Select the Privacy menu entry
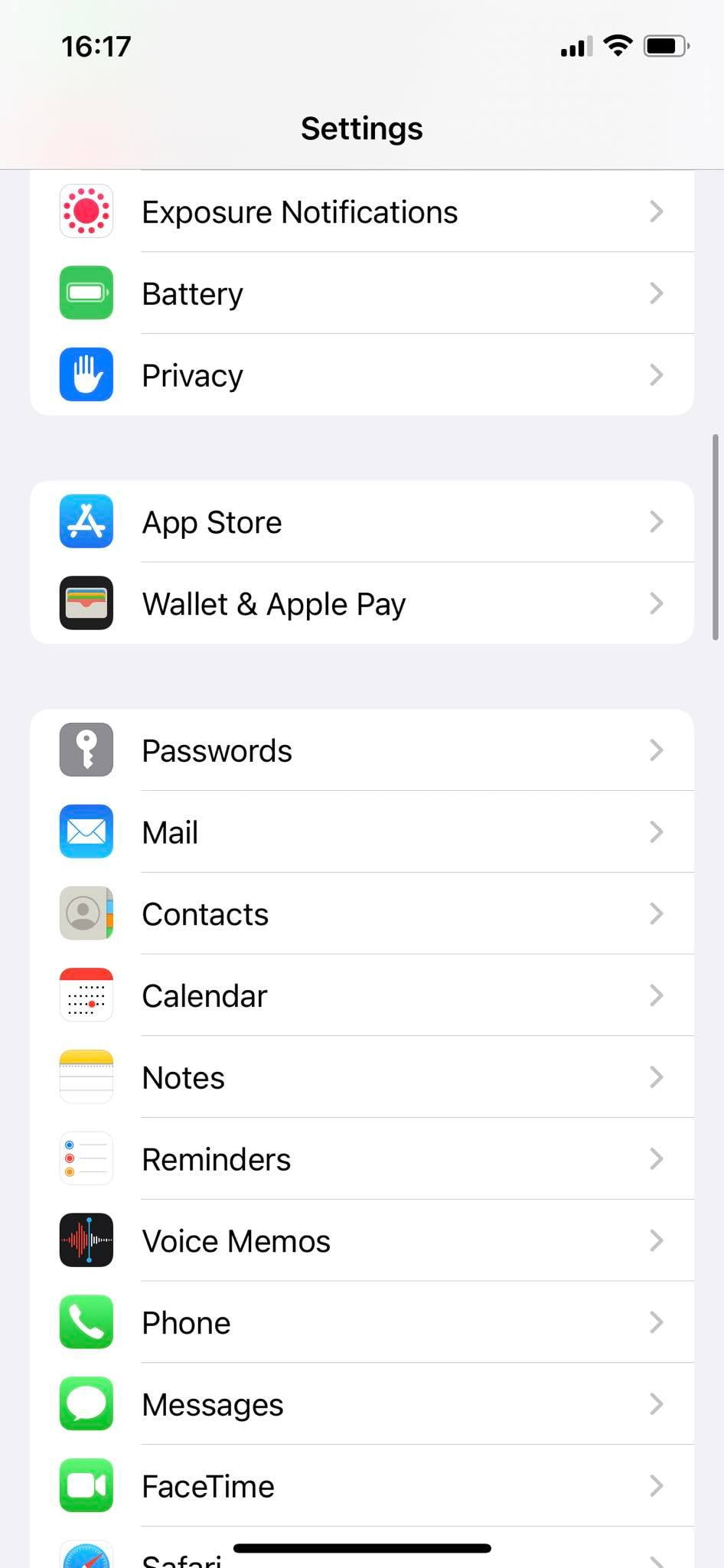This screenshot has height=1568, width=724. tap(361, 374)
